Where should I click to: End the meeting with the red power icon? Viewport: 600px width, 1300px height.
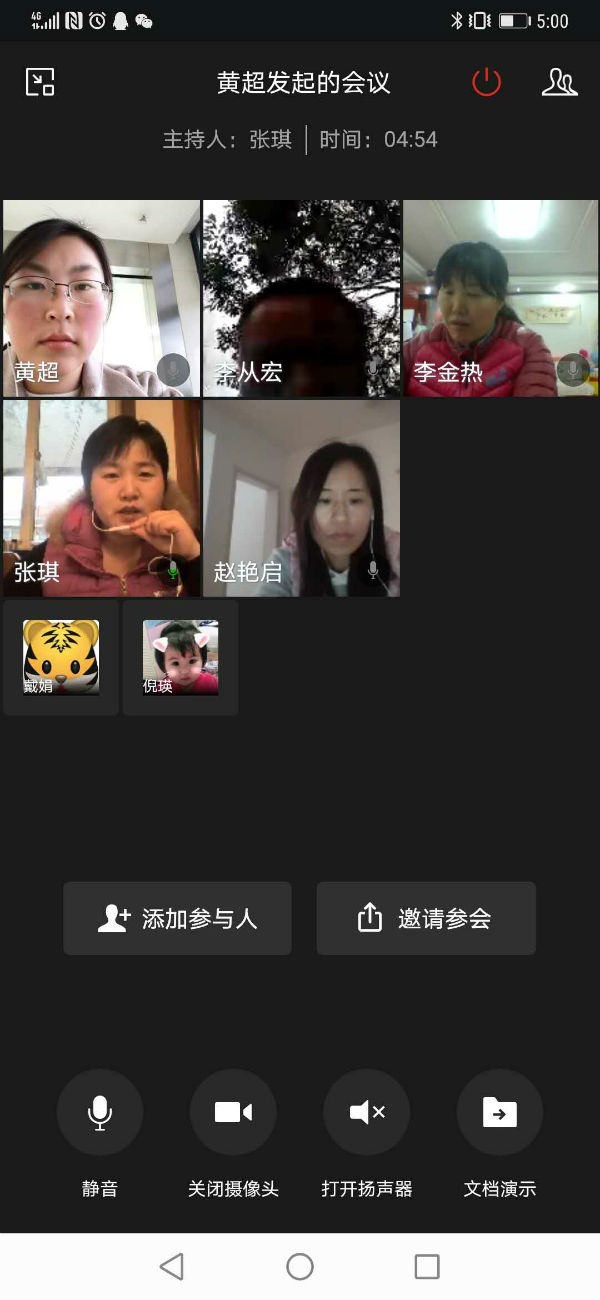pyautogui.click(x=486, y=82)
